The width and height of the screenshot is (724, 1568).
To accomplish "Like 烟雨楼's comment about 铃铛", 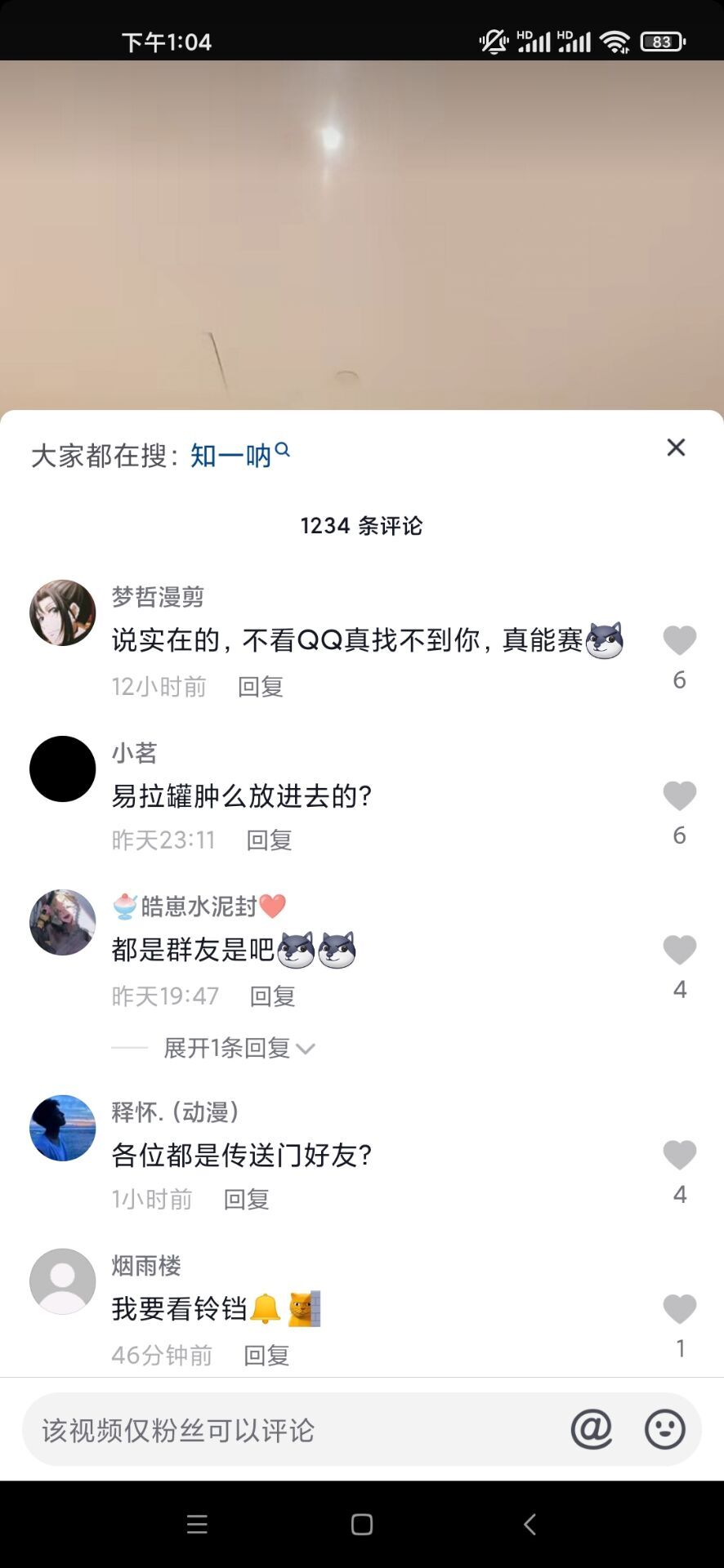I will 679,1309.
